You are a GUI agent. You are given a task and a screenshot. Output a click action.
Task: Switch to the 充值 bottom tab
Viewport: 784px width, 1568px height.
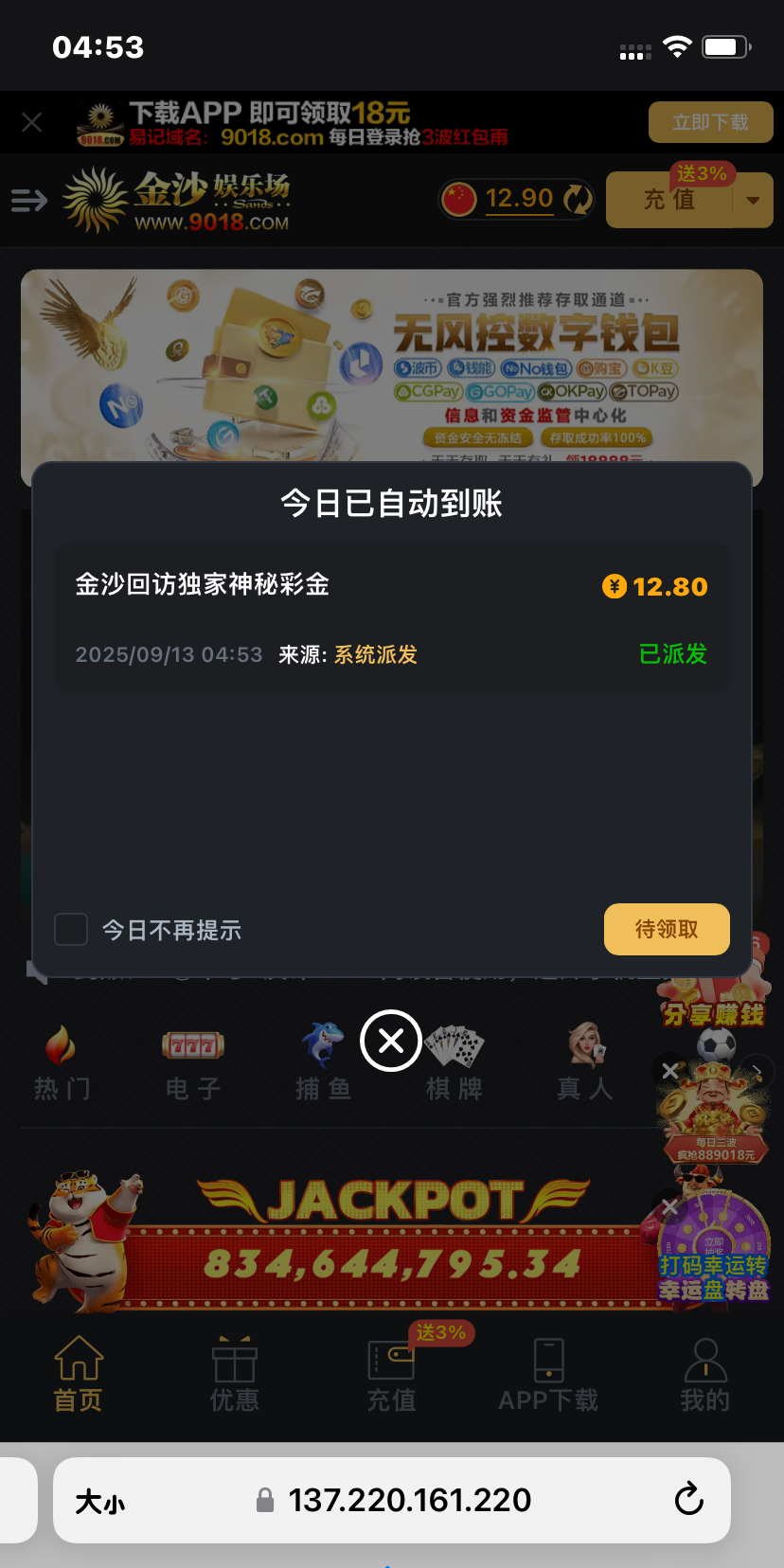(x=391, y=1375)
